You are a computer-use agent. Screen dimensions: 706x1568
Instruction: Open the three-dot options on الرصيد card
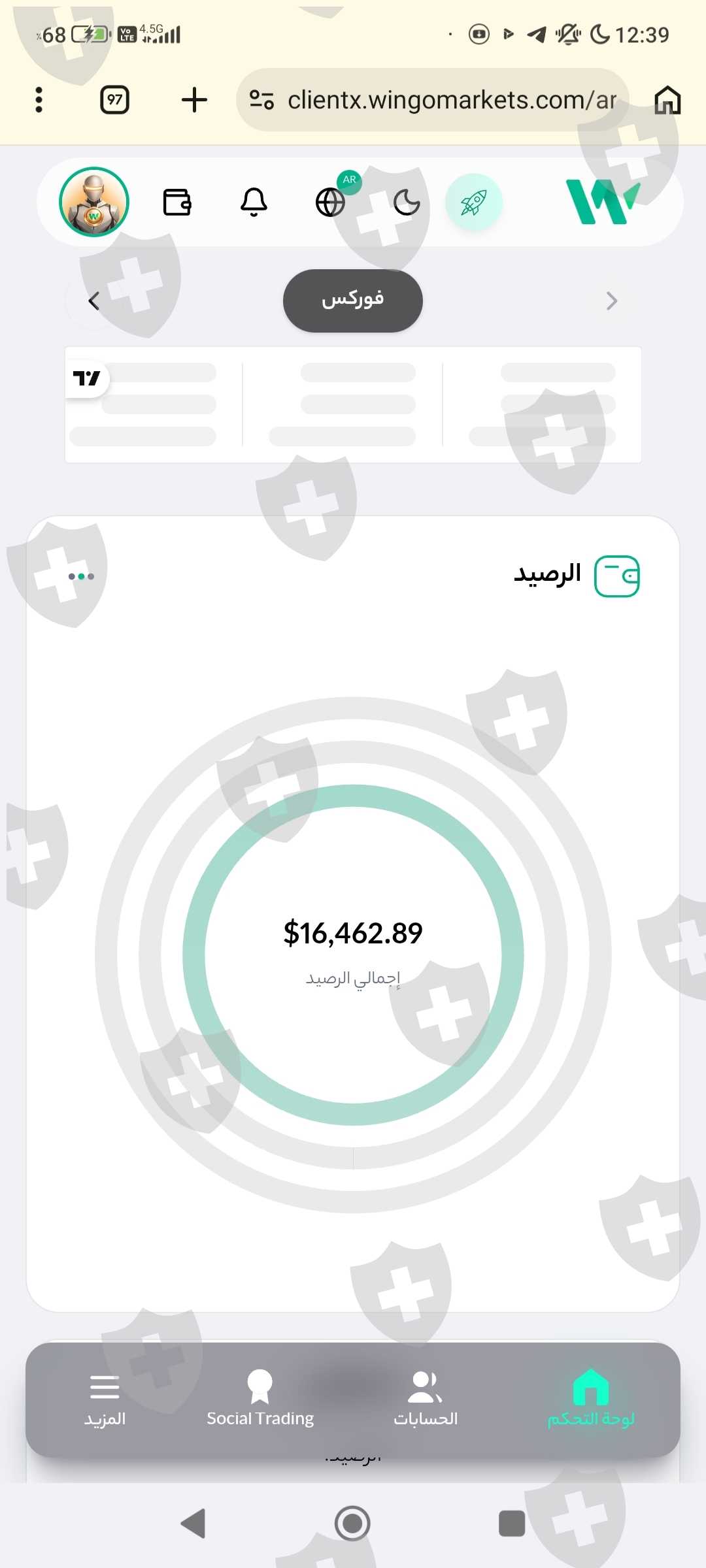point(81,576)
